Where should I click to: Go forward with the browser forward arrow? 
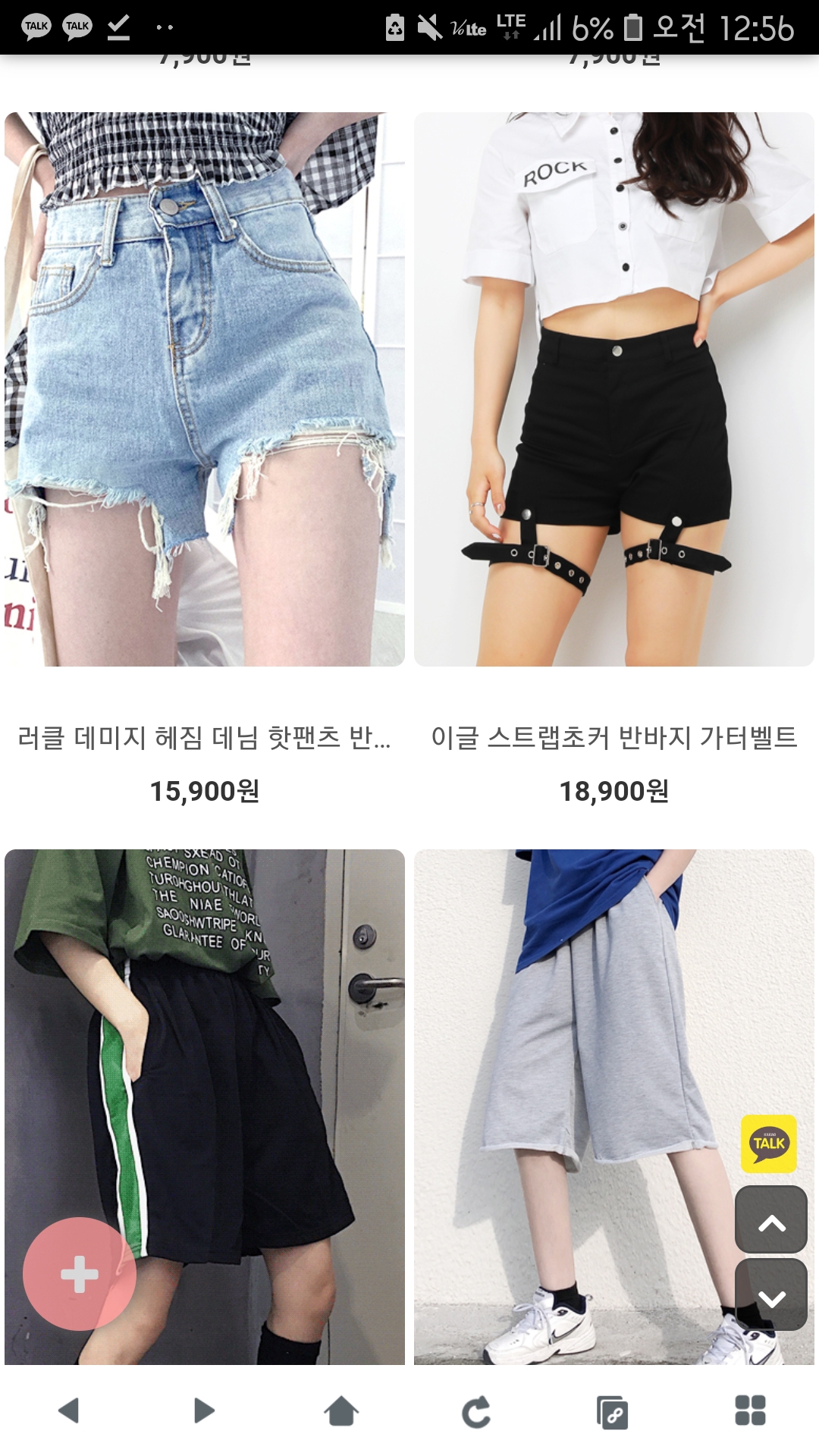pos(204,1410)
